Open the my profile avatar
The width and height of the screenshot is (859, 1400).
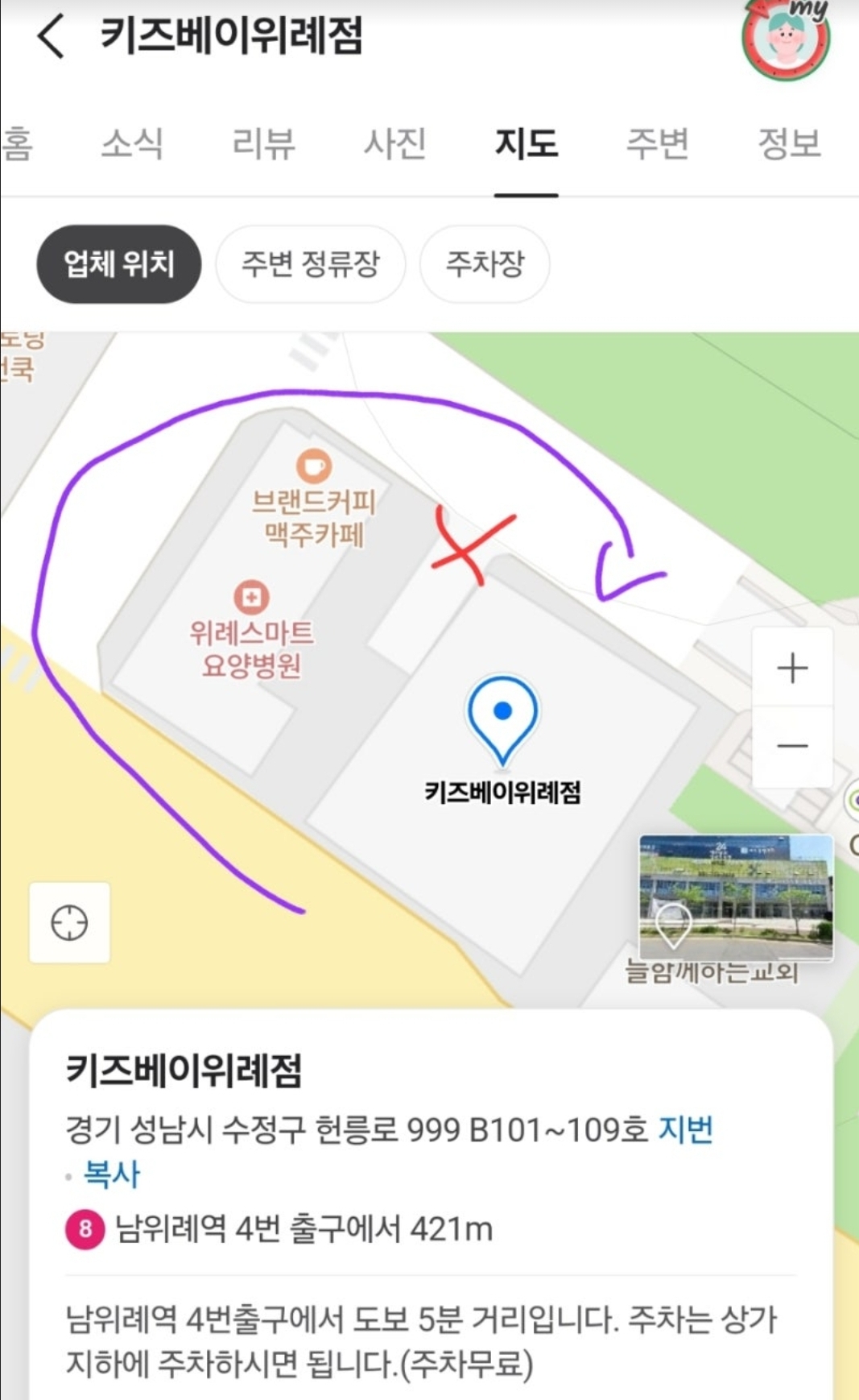click(x=786, y=39)
